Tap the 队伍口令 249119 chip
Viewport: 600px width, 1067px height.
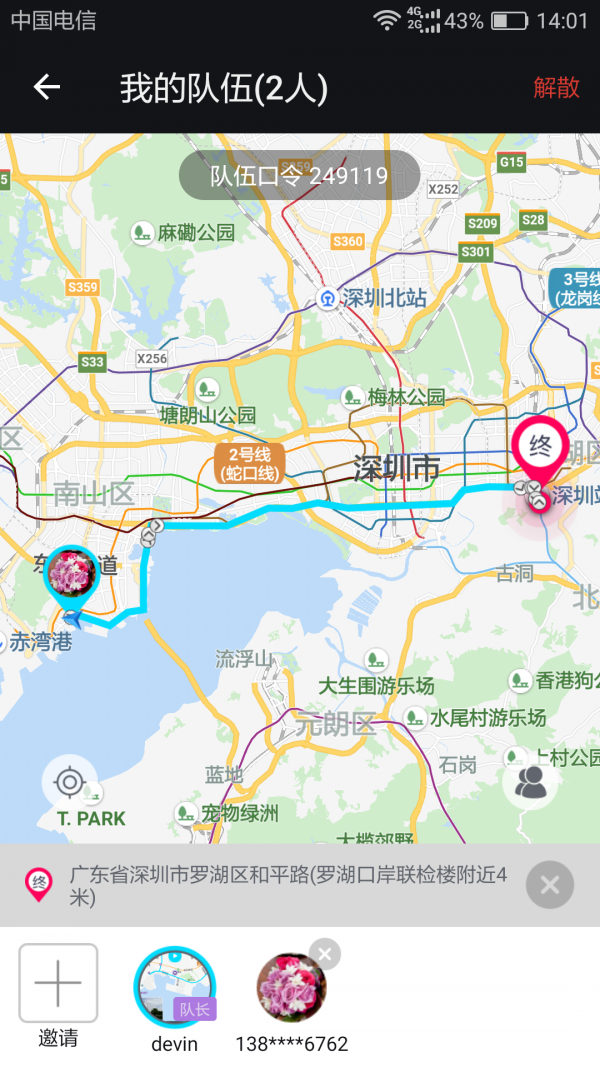click(x=299, y=176)
